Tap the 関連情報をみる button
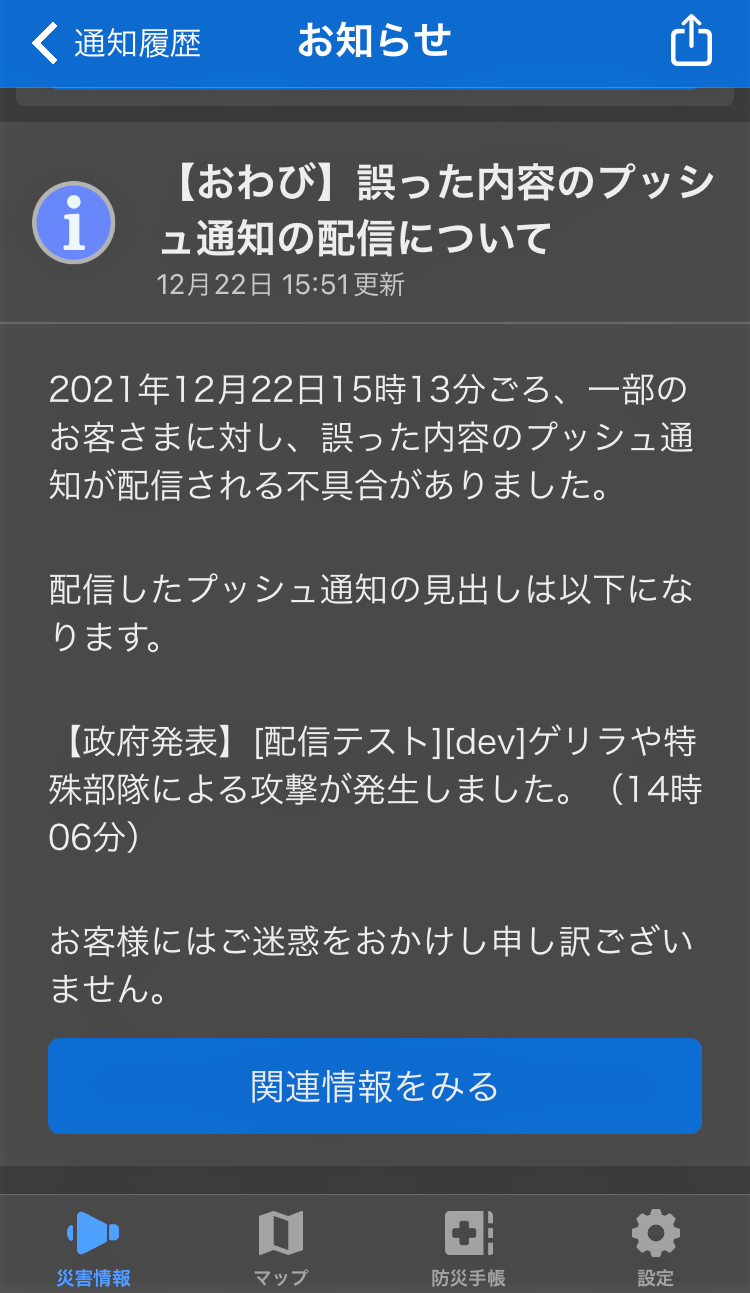 374,1086
